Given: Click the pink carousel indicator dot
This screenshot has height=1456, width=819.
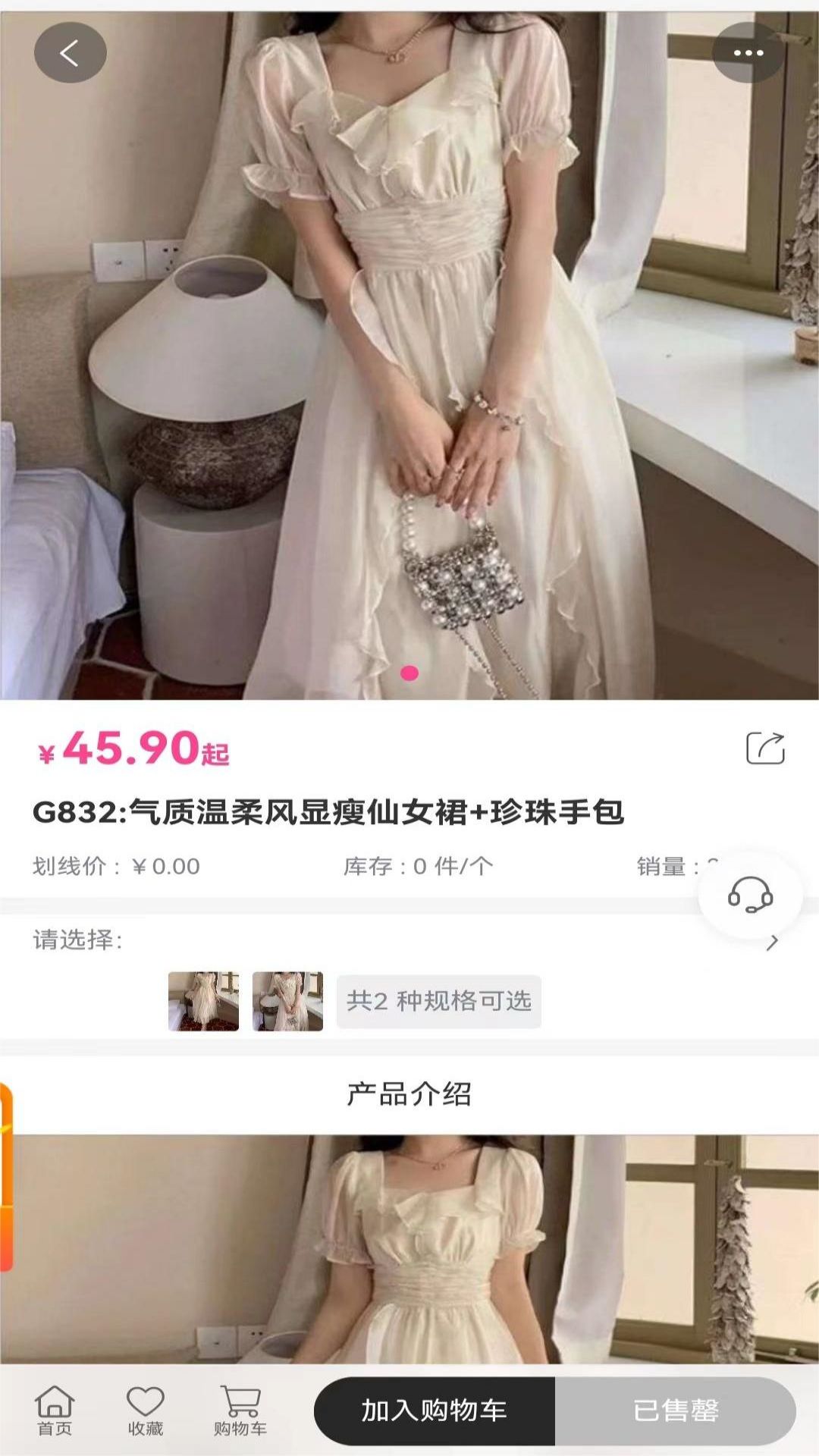Looking at the screenshot, I should (410, 671).
